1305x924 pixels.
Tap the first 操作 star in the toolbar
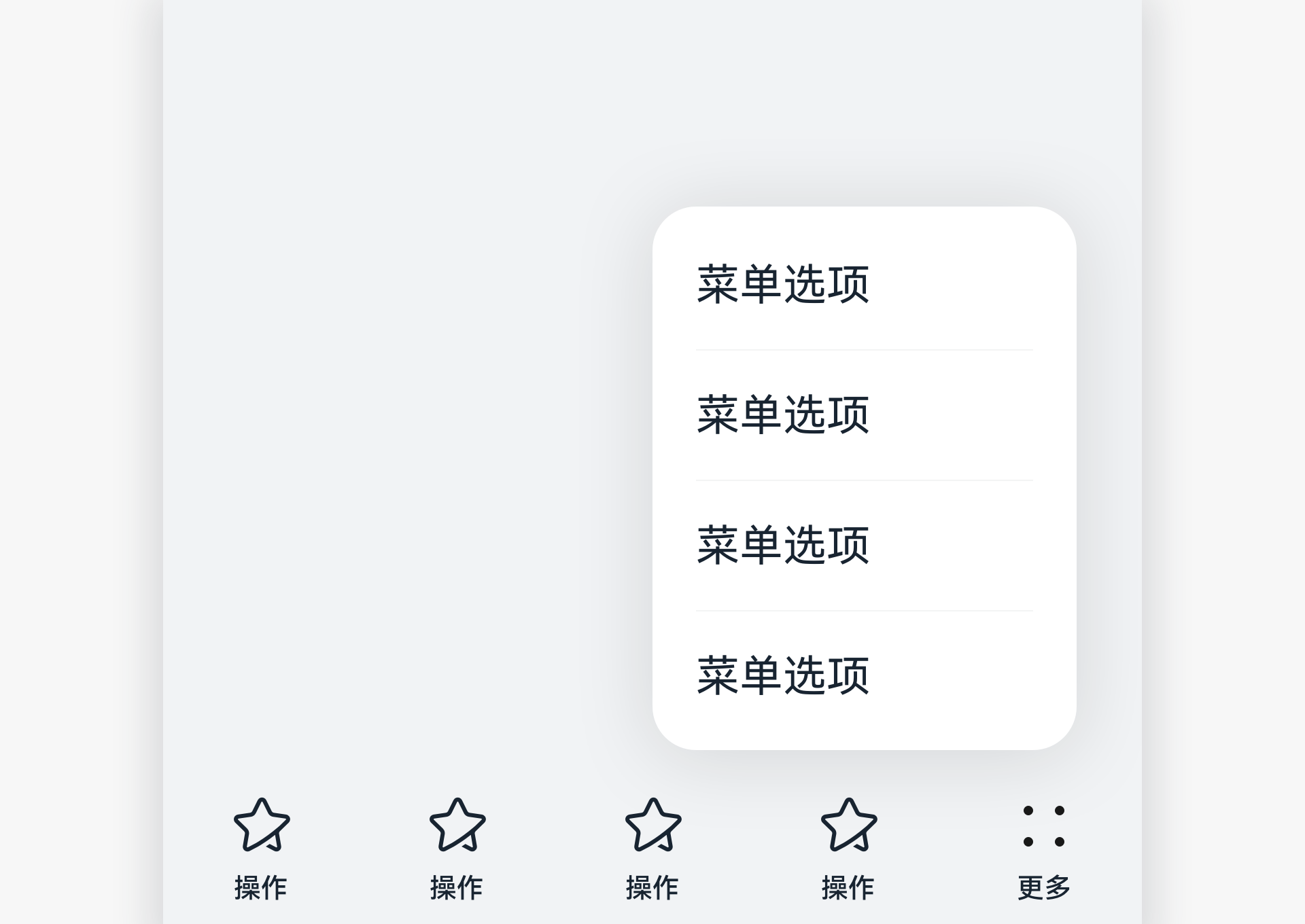261,849
